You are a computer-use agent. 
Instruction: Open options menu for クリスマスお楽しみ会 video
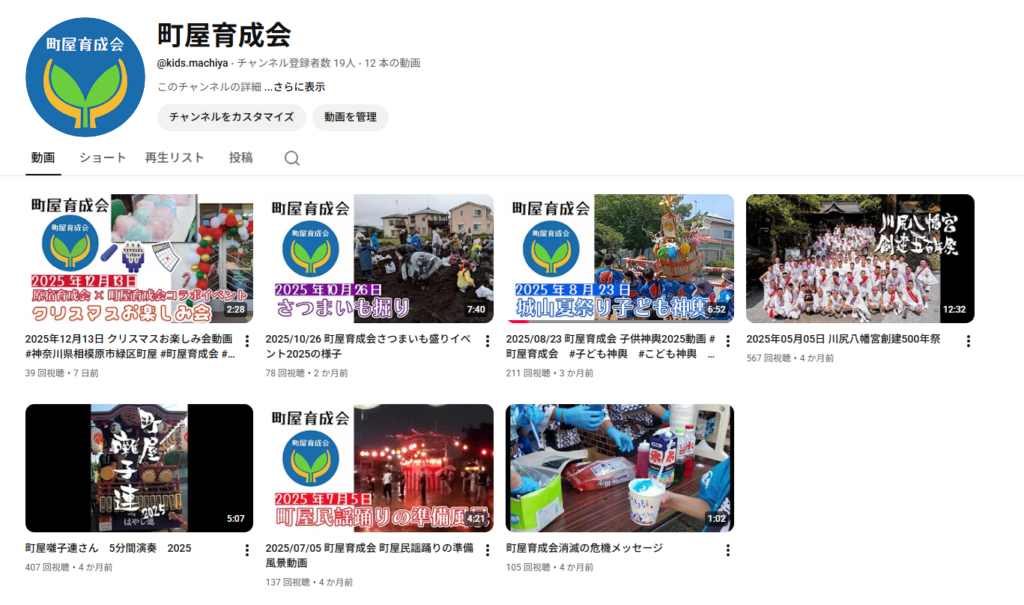(247, 341)
